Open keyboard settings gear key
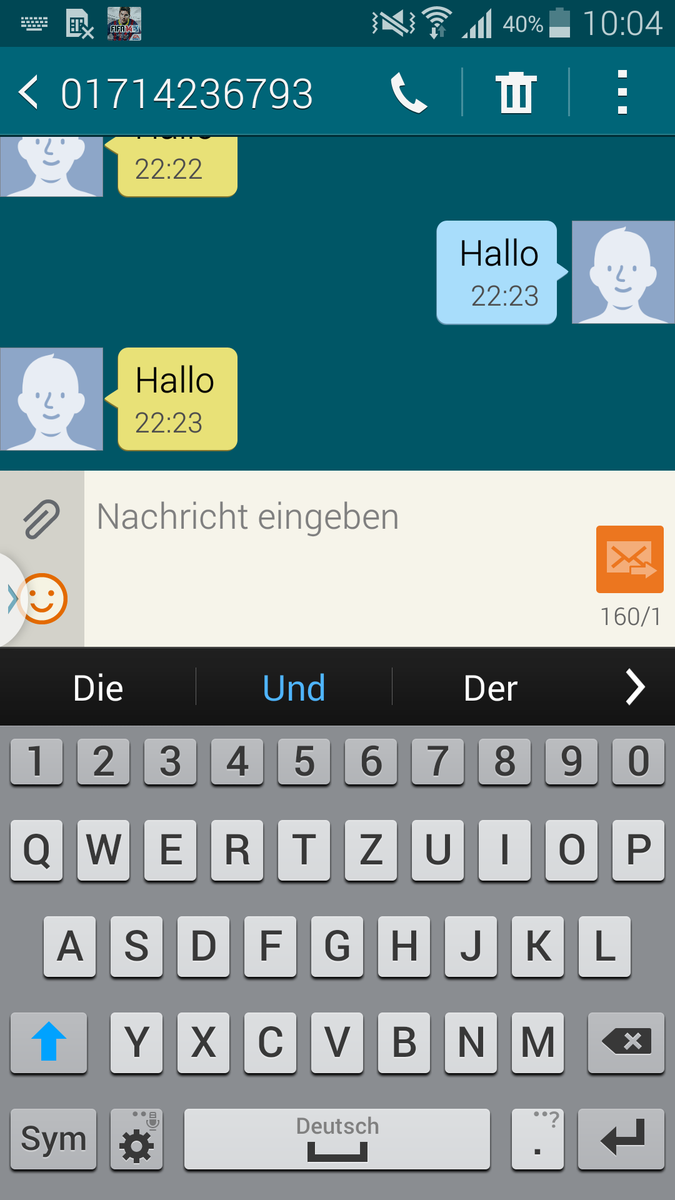This screenshot has width=675, height=1200. click(x=136, y=1139)
